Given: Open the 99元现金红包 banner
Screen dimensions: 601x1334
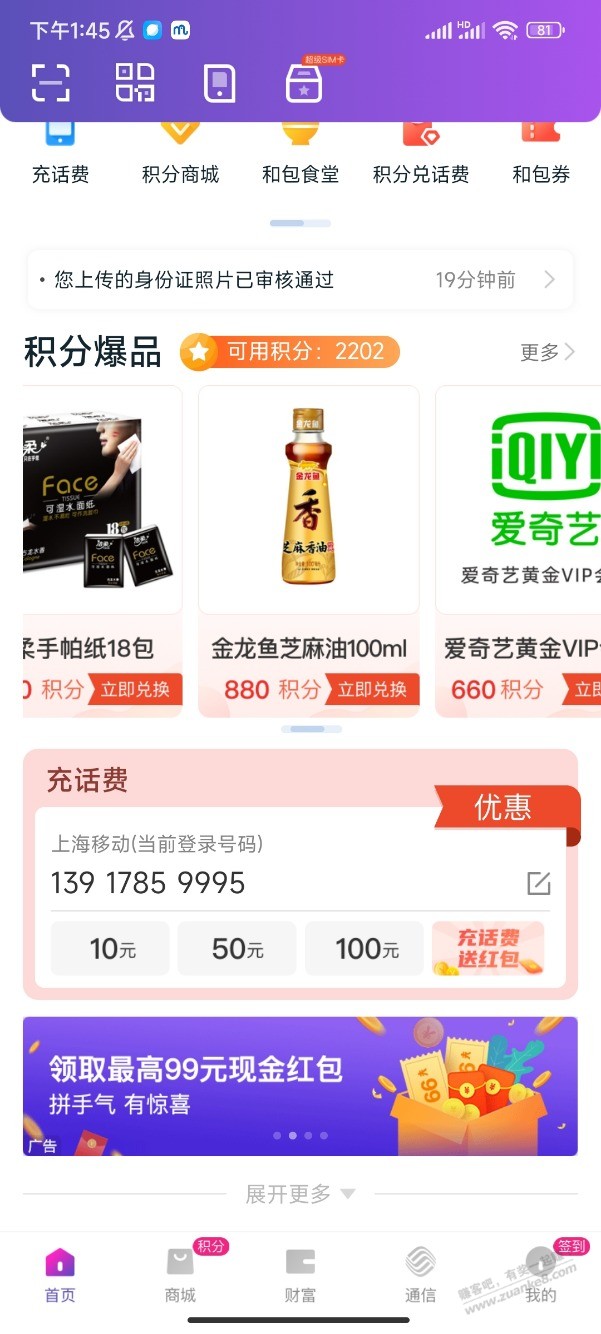Looking at the screenshot, I should point(300,1086).
